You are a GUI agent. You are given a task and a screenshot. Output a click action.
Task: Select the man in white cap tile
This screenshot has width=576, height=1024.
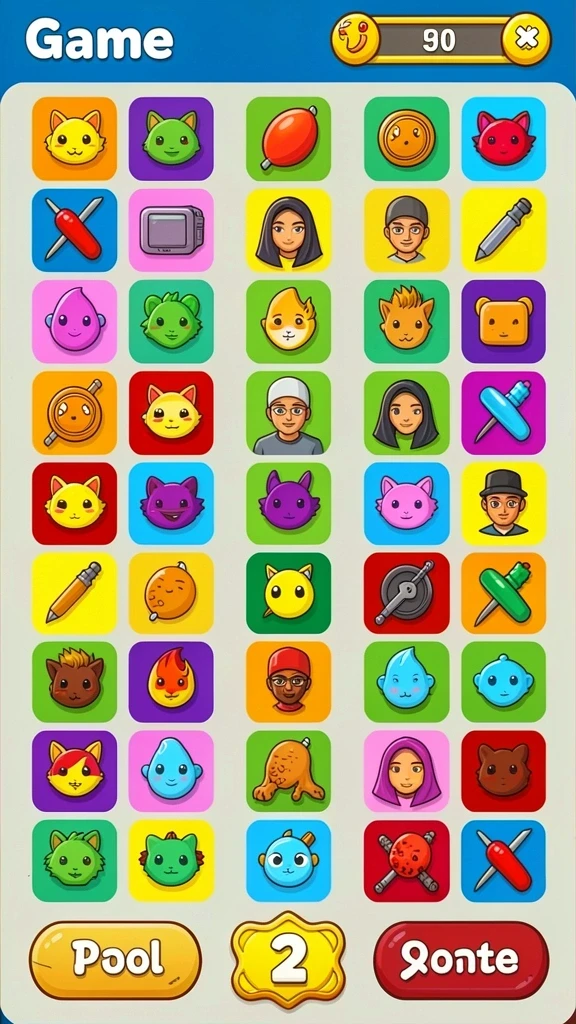pos(289,413)
